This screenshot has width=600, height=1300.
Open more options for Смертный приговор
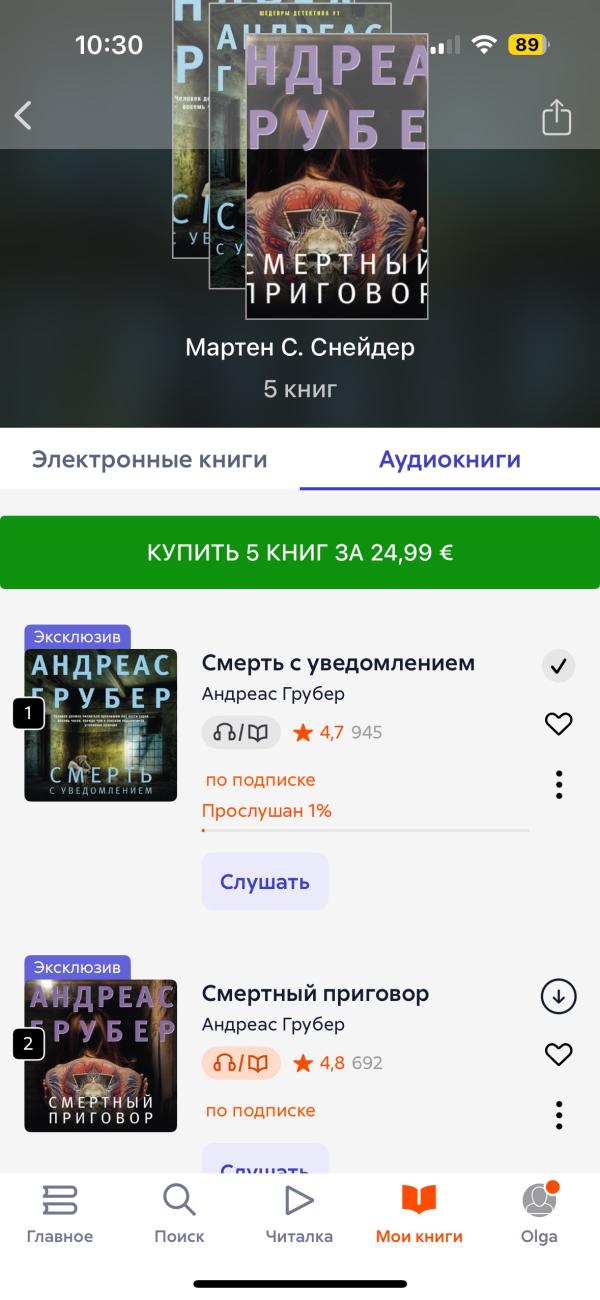click(559, 1114)
